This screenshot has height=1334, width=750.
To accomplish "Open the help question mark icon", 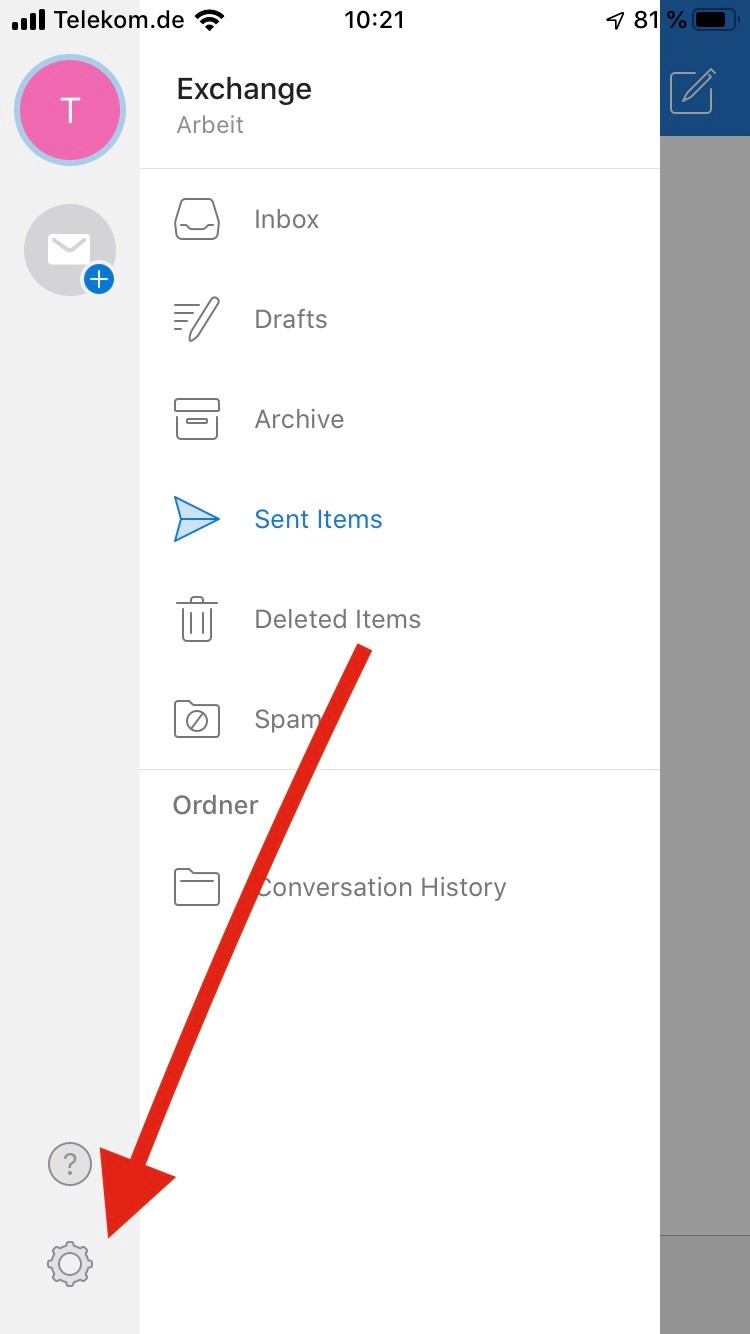I will click(70, 1164).
